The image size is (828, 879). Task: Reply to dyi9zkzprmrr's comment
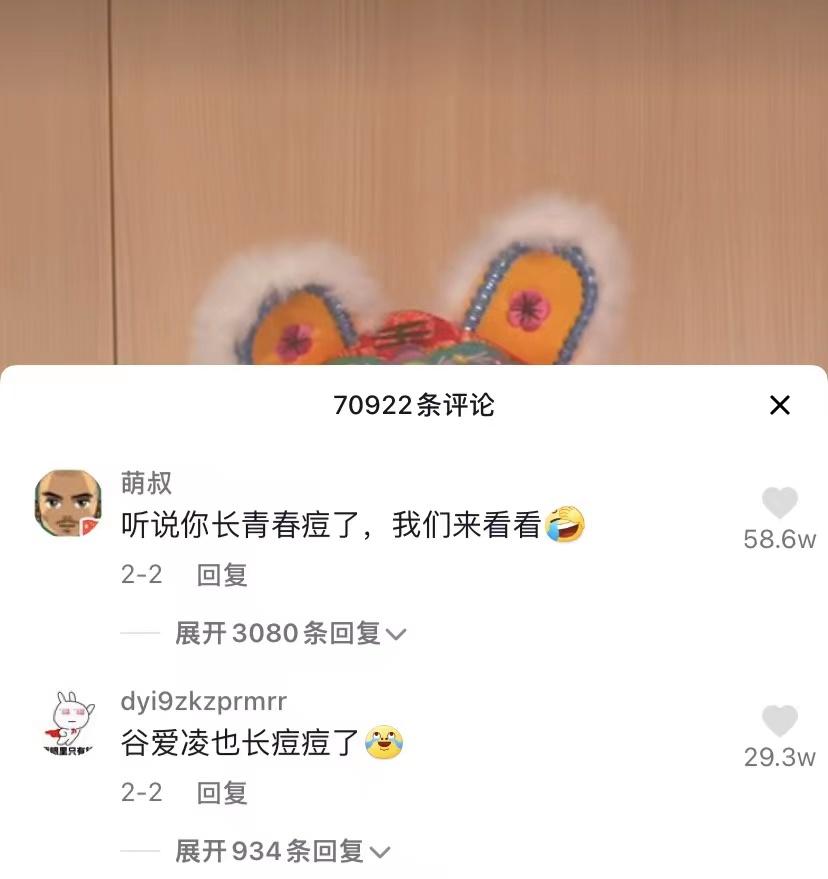pyautogui.click(x=222, y=793)
